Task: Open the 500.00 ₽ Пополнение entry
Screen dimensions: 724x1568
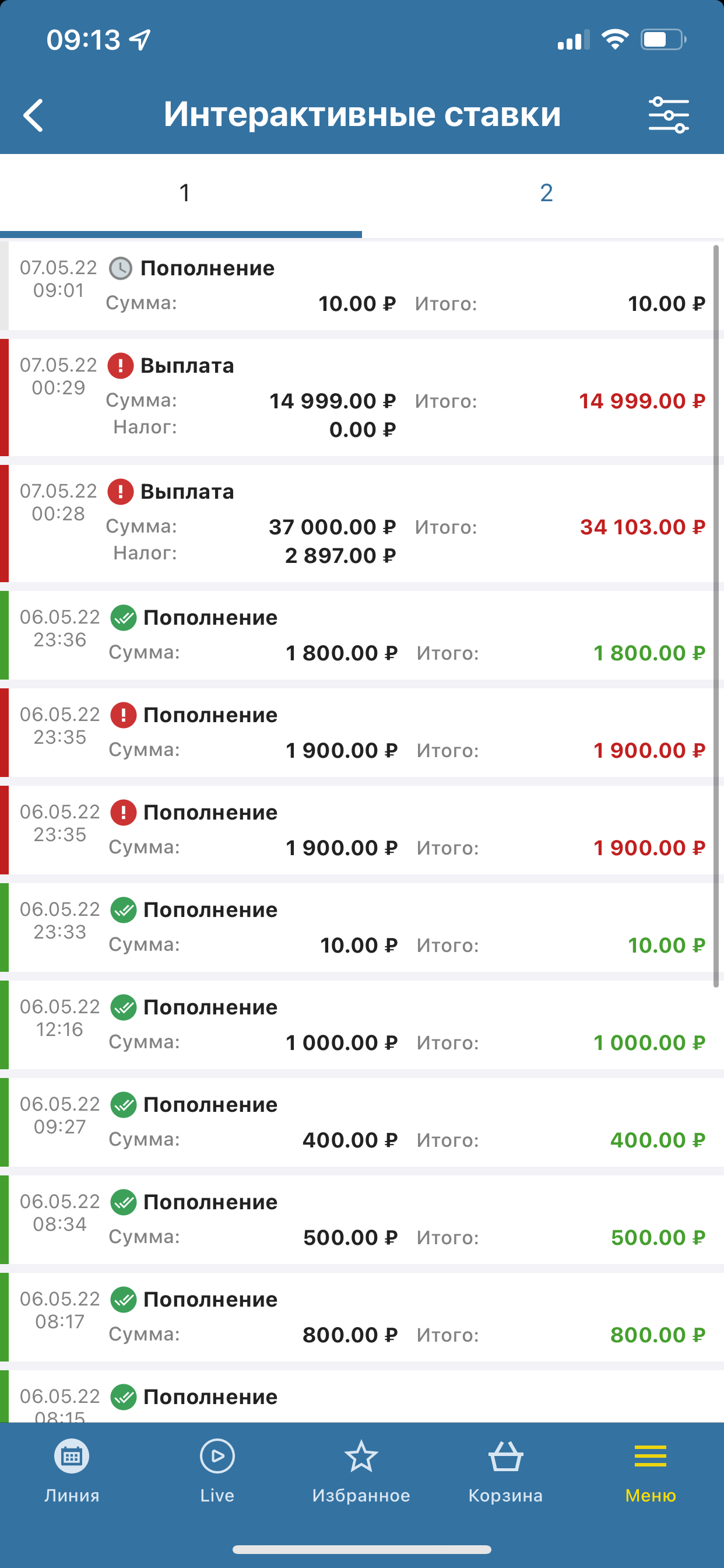Action: click(x=362, y=1220)
